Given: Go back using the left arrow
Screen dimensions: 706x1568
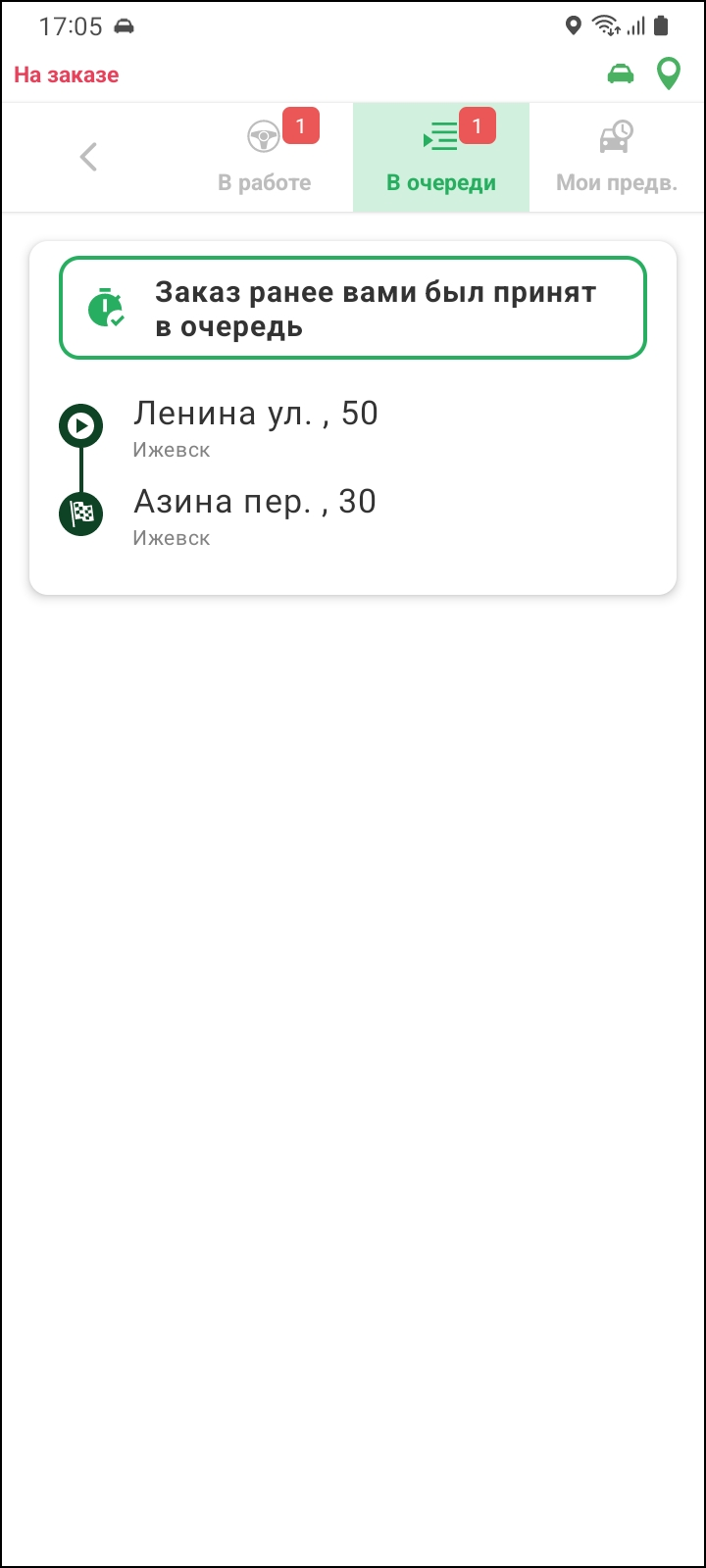Looking at the screenshot, I should coord(88,157).
